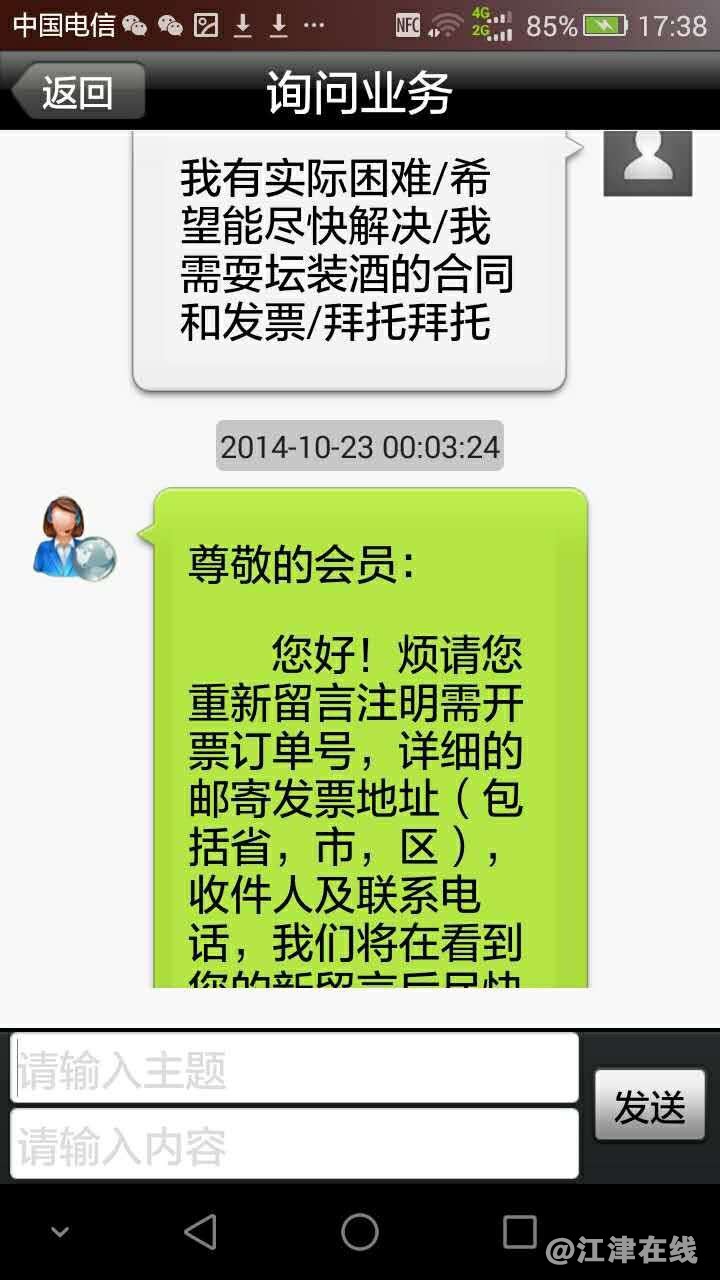Go back with the system back triangle
The height and width of the screenshot is (1280, 720).
point(201,1232)
